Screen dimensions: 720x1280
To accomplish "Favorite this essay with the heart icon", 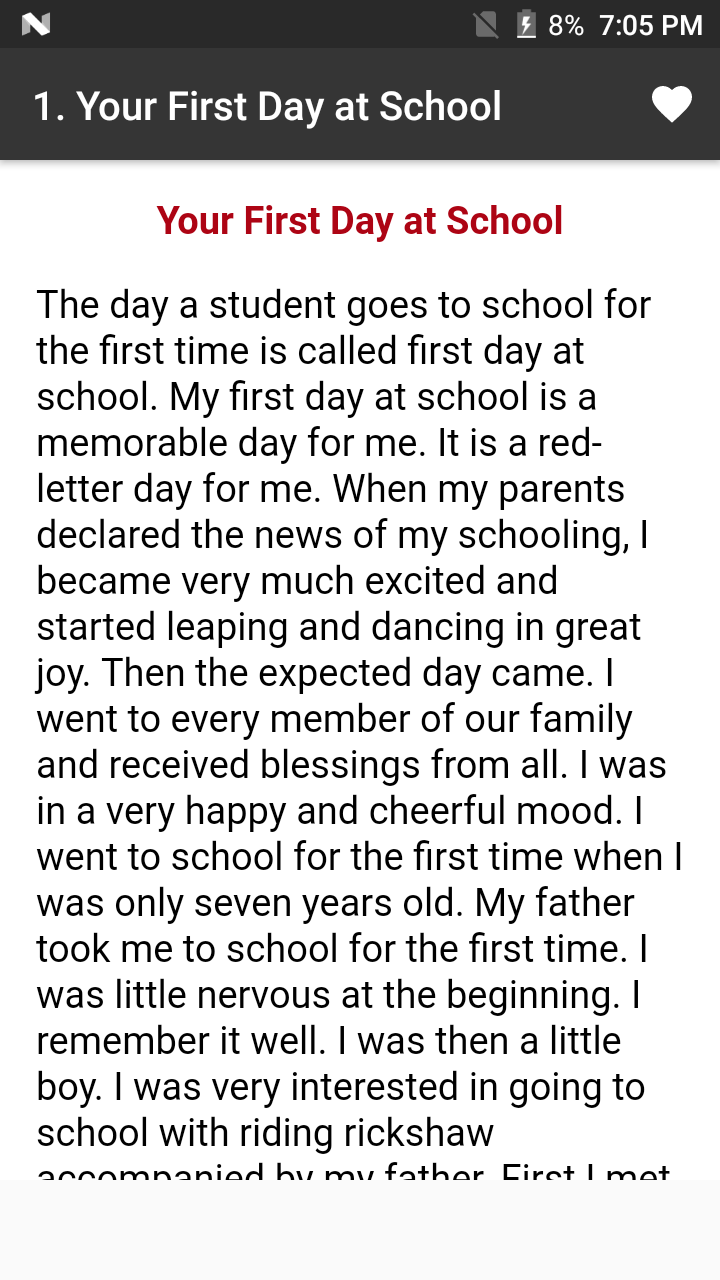I will pos(671,105).
